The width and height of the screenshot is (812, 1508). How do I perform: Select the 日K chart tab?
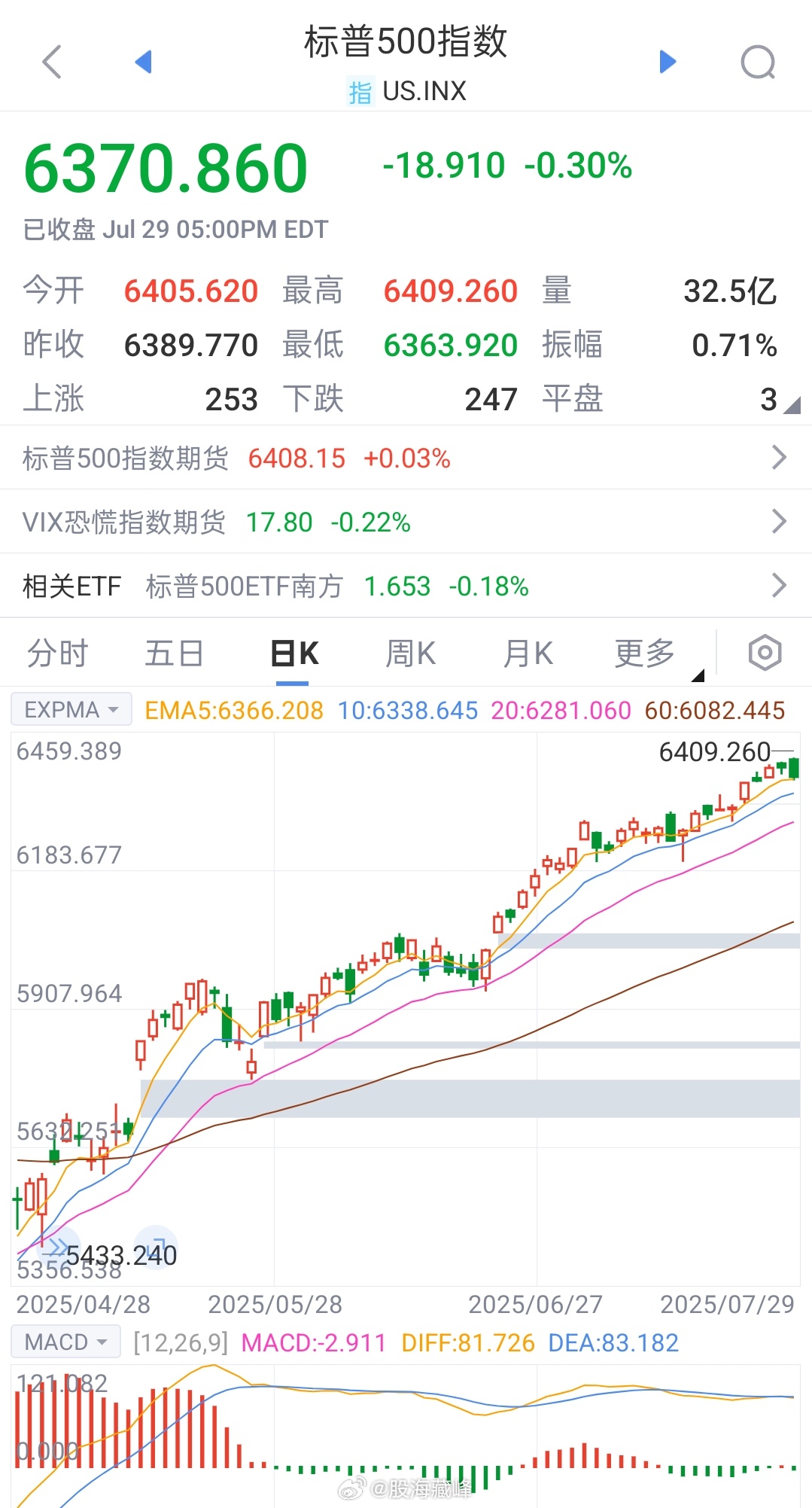tap(294, 653)
